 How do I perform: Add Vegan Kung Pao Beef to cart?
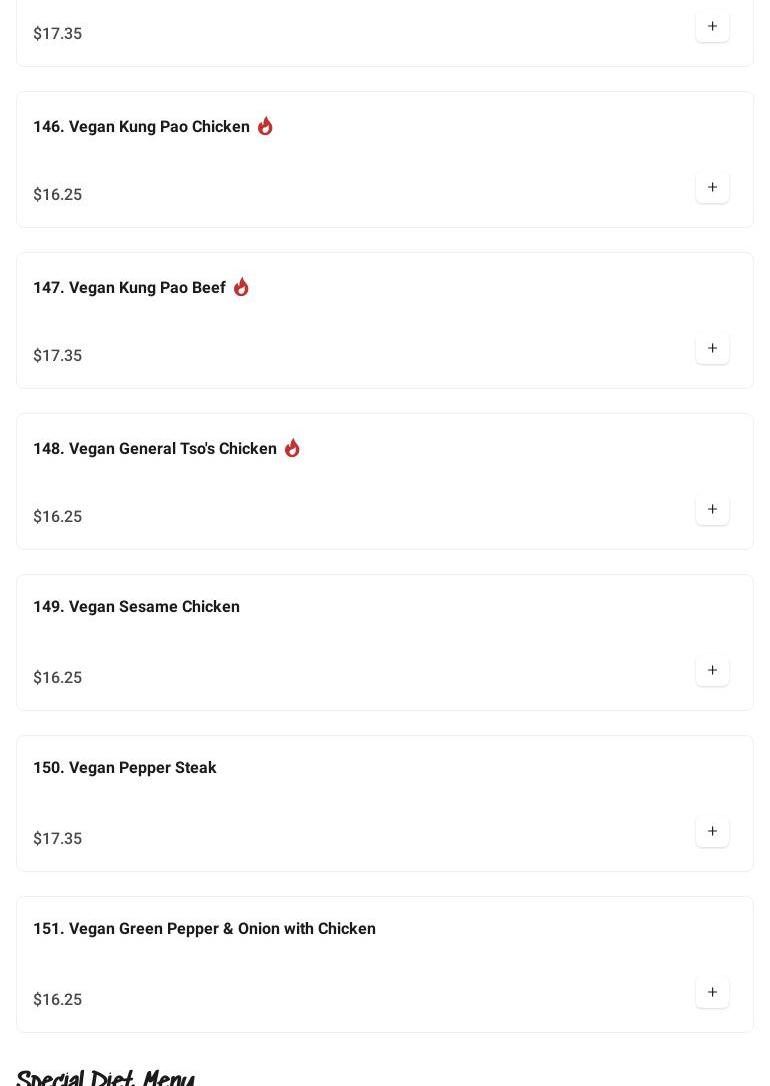click(x=712, y=349)
